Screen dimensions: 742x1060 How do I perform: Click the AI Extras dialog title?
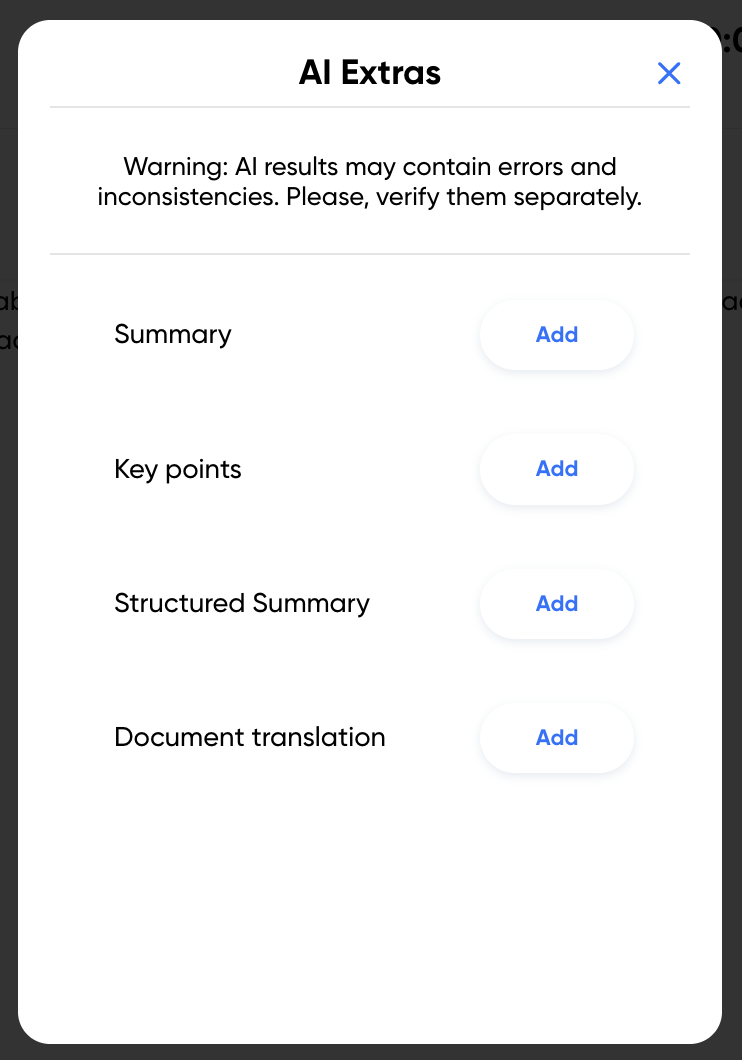click(370, 72)
